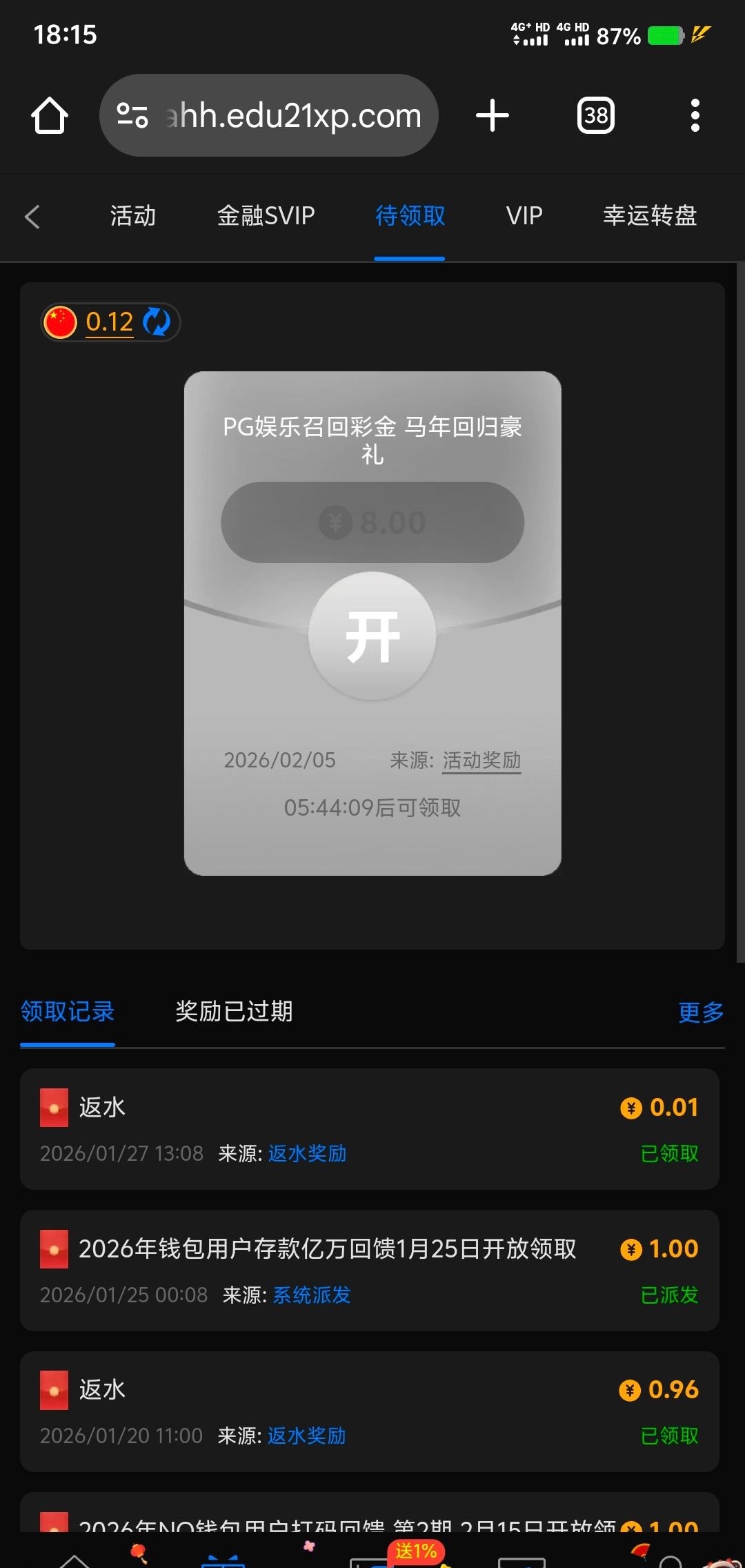
Task: Switch to the VIP tab
Action: coord(524,216)
